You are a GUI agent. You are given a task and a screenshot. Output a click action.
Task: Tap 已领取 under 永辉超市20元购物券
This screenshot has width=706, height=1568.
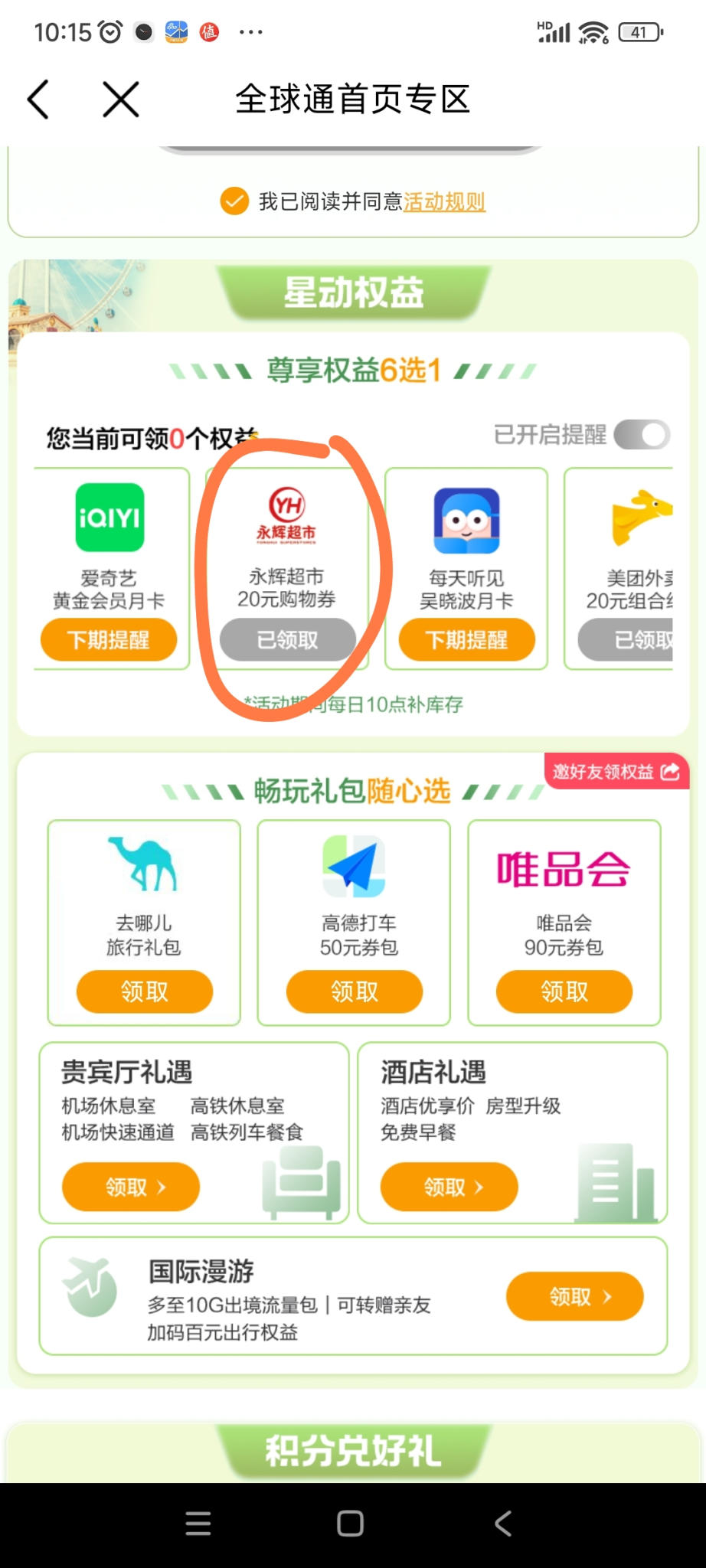pos(287,640)
